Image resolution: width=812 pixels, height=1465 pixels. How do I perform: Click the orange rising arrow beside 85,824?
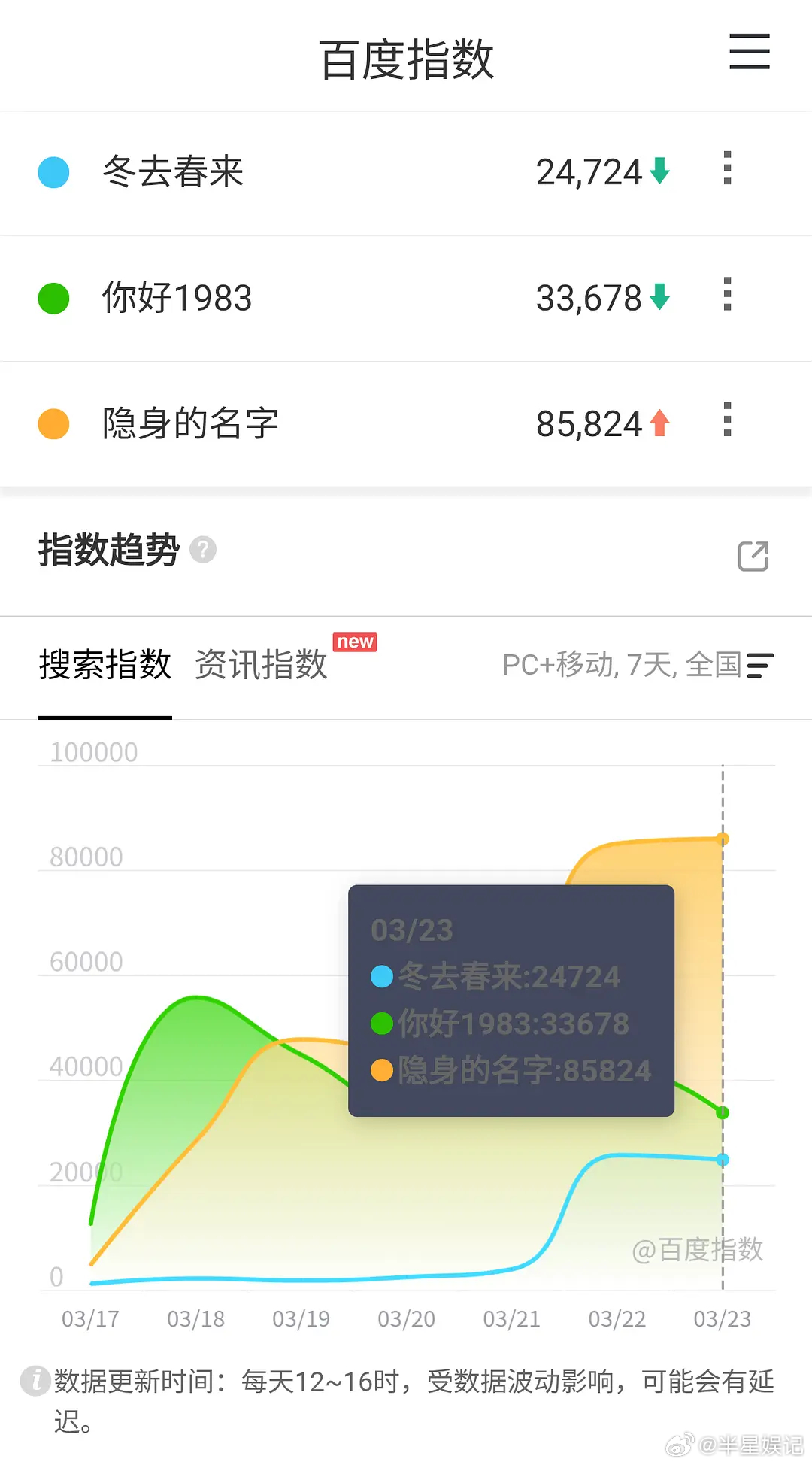[x=658, y=423]
